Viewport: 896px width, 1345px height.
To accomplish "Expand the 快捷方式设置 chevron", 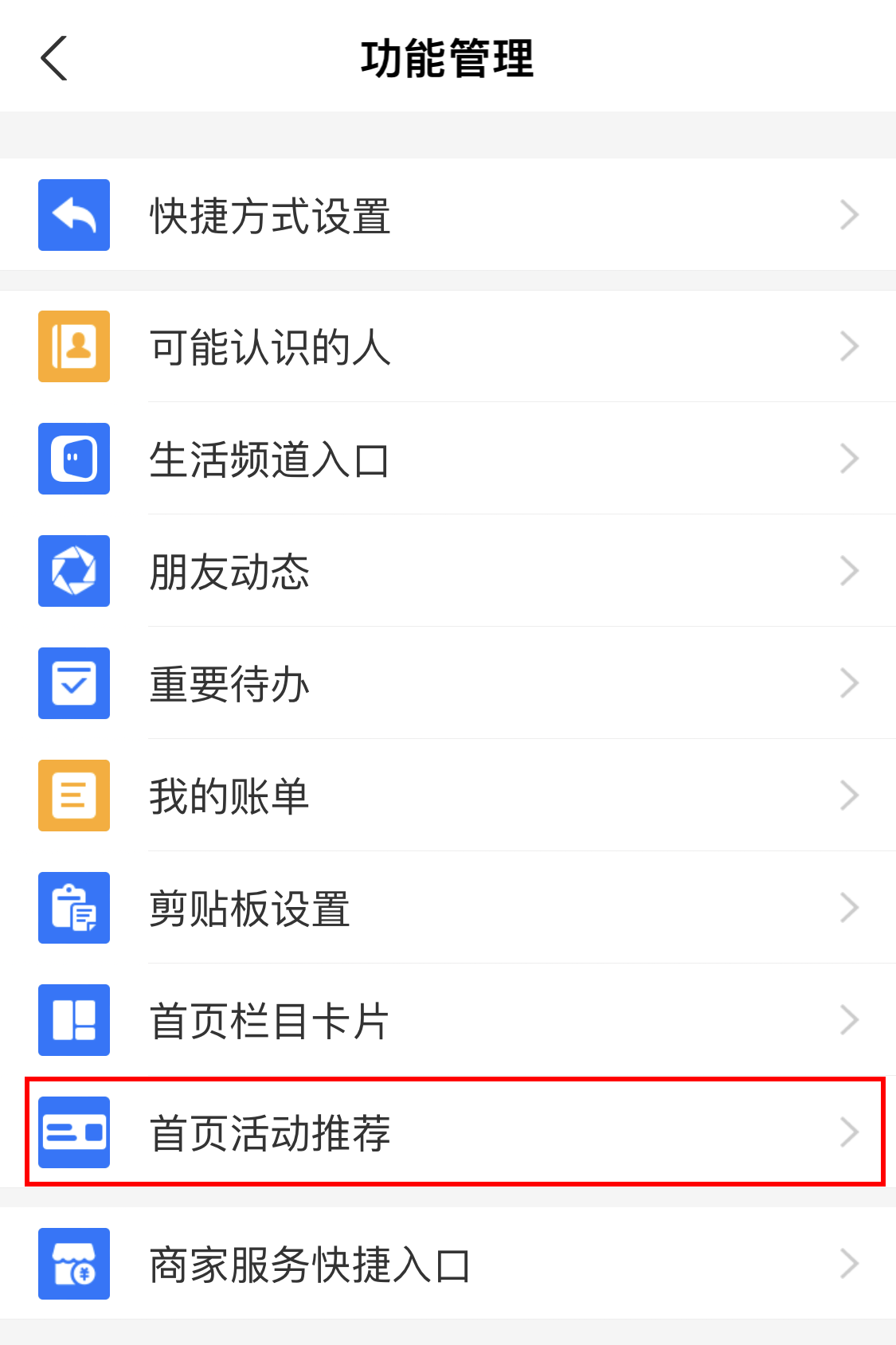I will click(x=849, y=214).
